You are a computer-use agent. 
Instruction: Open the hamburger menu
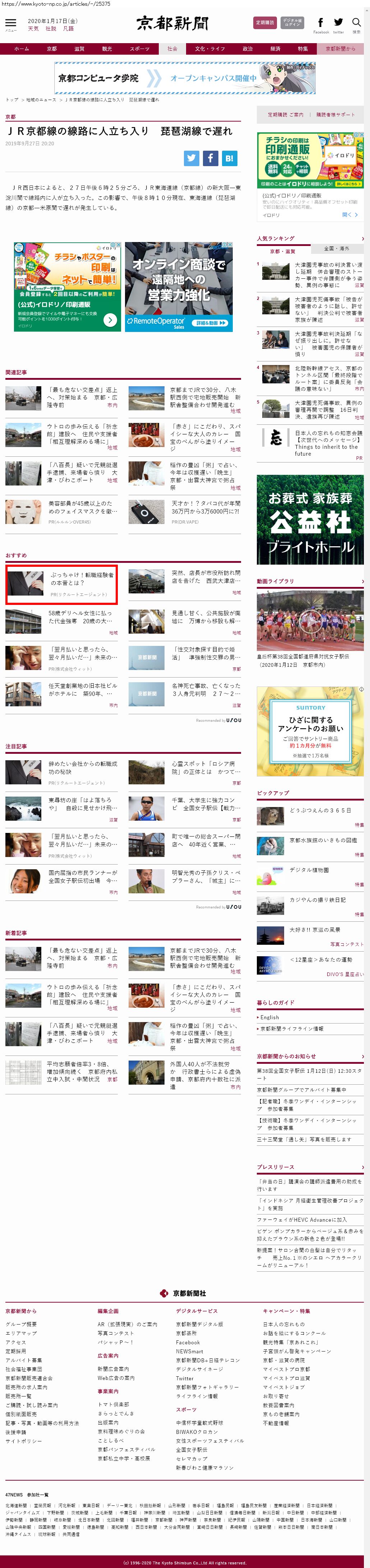[x=10, y=24]
